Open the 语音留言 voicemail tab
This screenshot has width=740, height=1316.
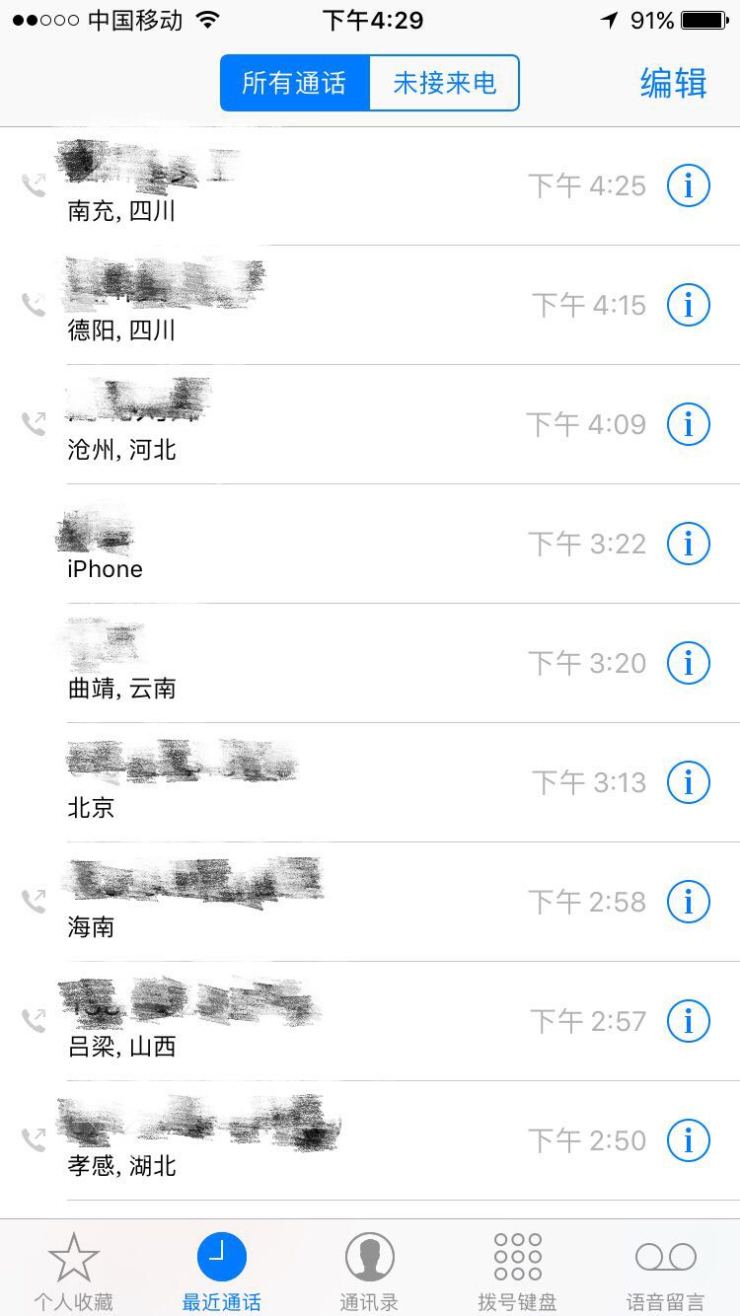(x=665, y=1270)
